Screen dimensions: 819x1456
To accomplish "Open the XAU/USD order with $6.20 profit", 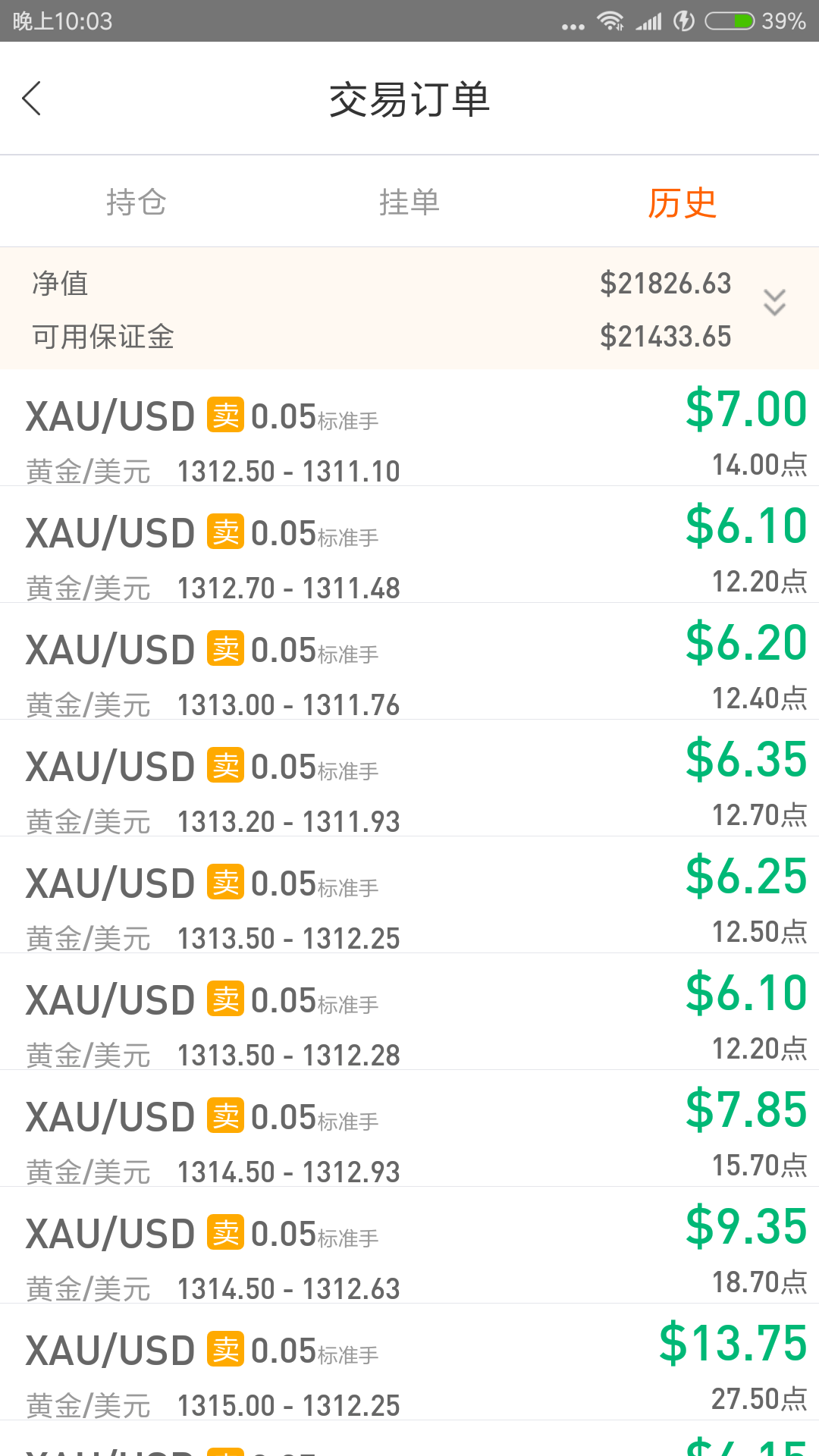I will click(x=409, y=661).
